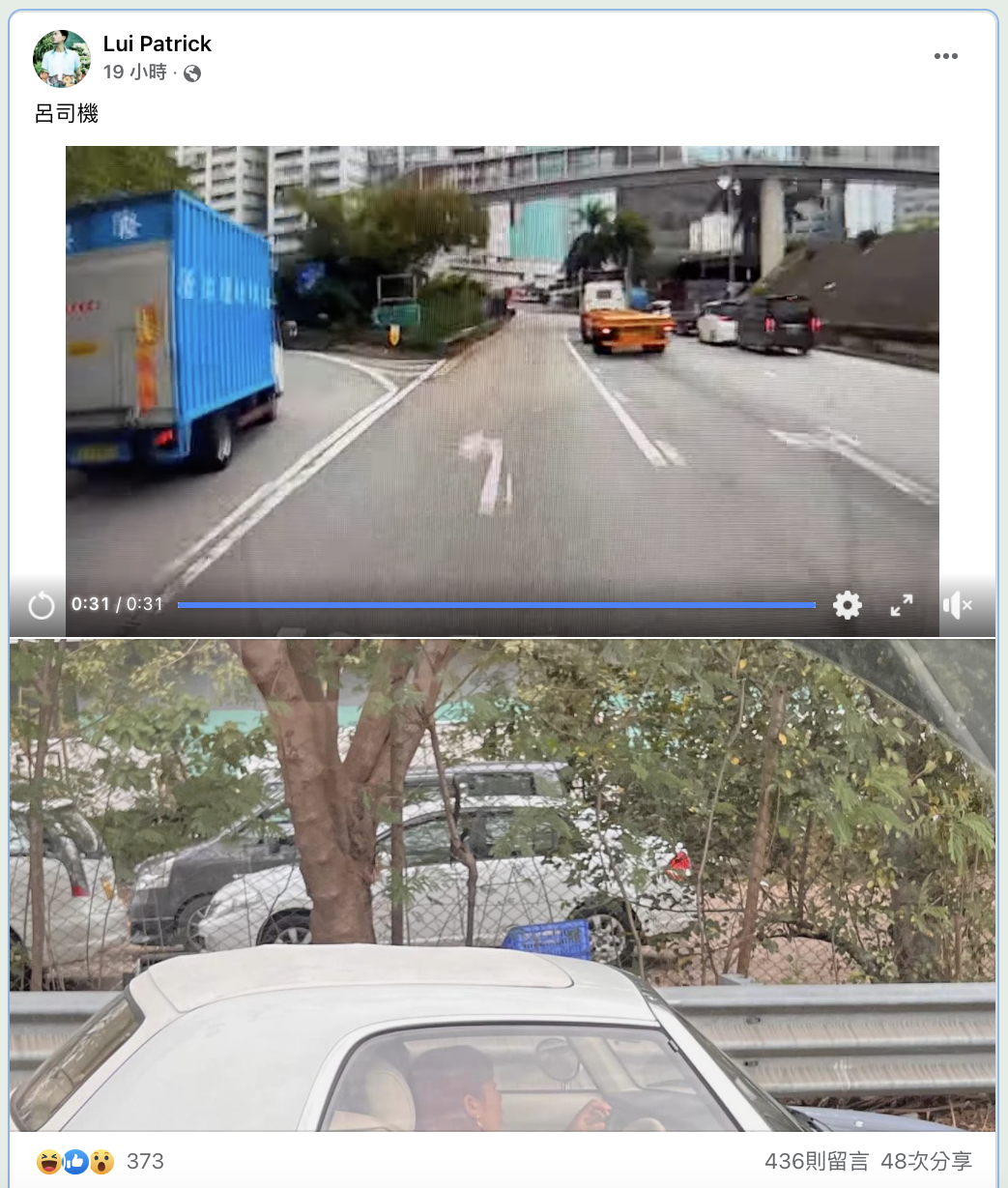Open Lui Patrick's profile picture
This screenshot has height=1188, width=1008.
pos(62,58)
